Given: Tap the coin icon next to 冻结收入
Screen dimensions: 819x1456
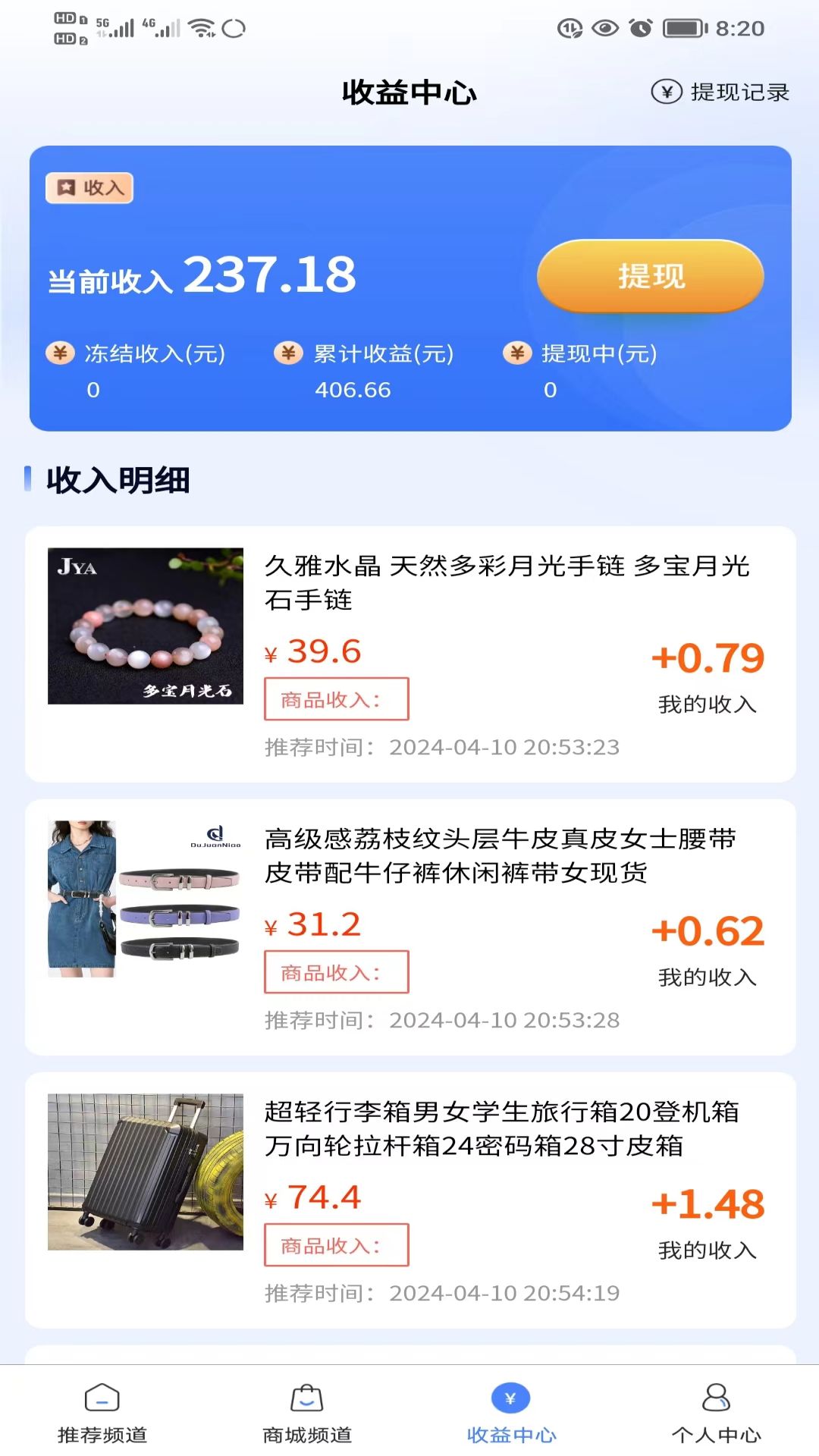Looking at the screenshot, I should (x=58, y=353).
